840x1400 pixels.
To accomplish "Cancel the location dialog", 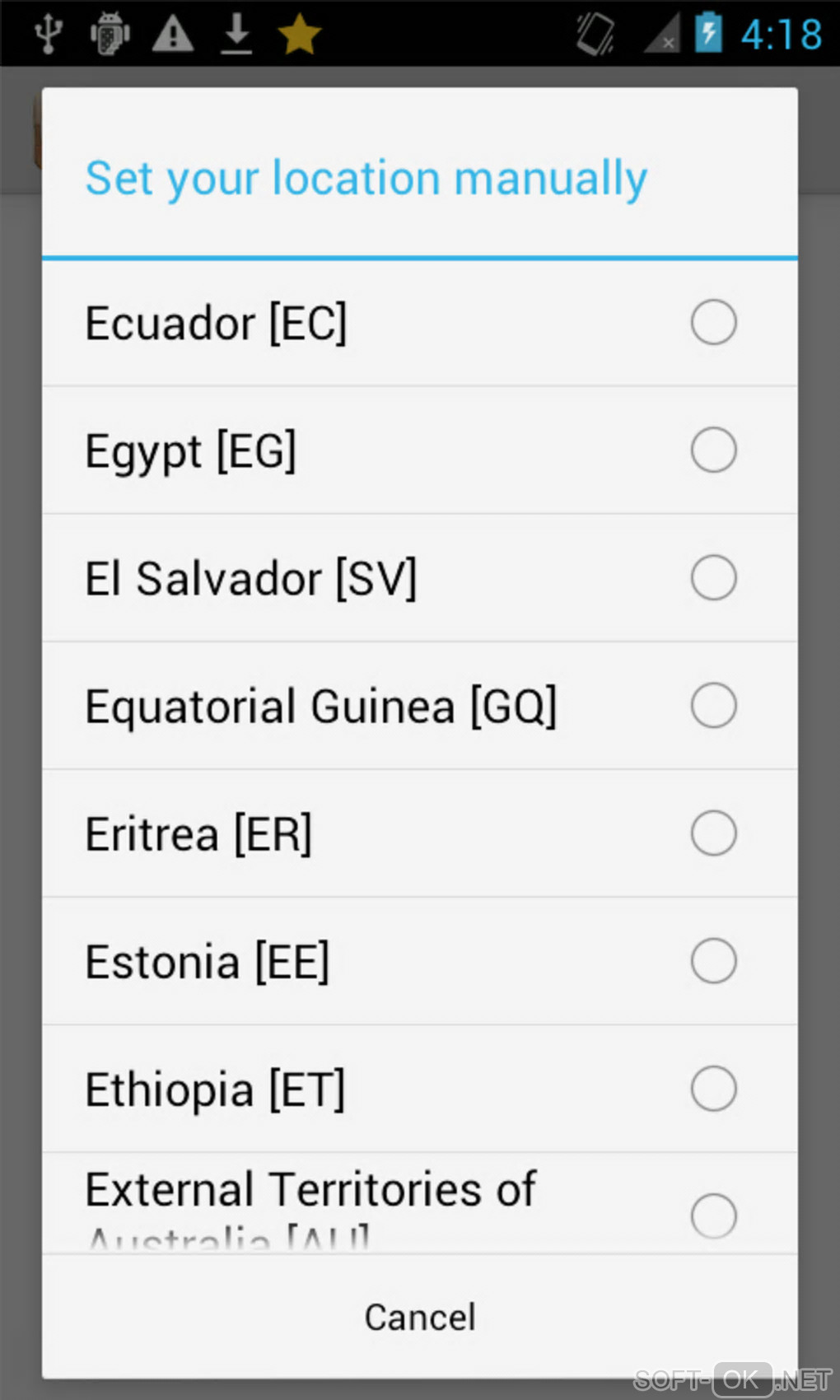I will coord(420,1317).
